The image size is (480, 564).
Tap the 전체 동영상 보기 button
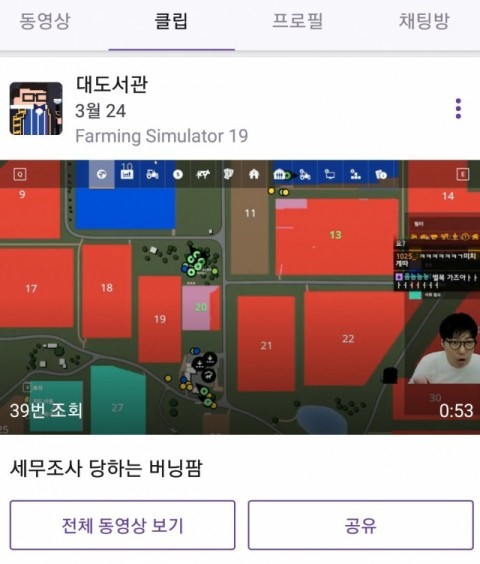click(122, 525)
